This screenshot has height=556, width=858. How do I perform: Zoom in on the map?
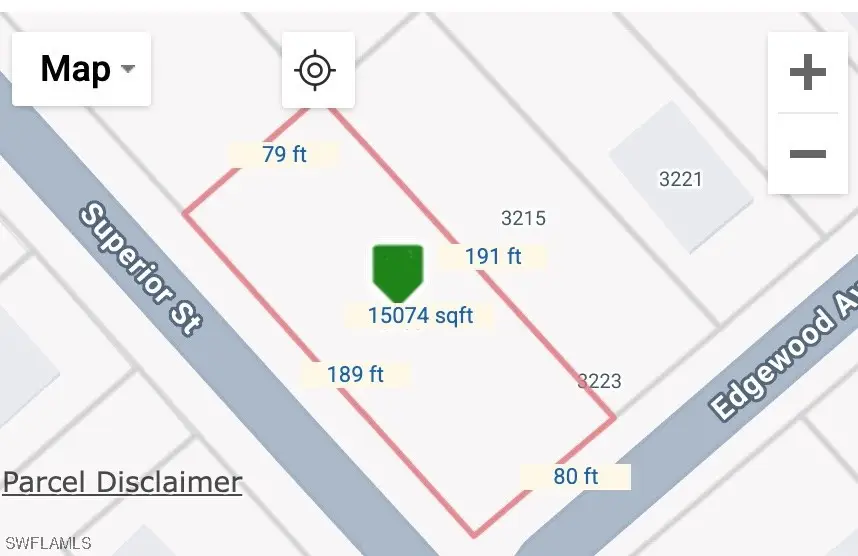807,72
